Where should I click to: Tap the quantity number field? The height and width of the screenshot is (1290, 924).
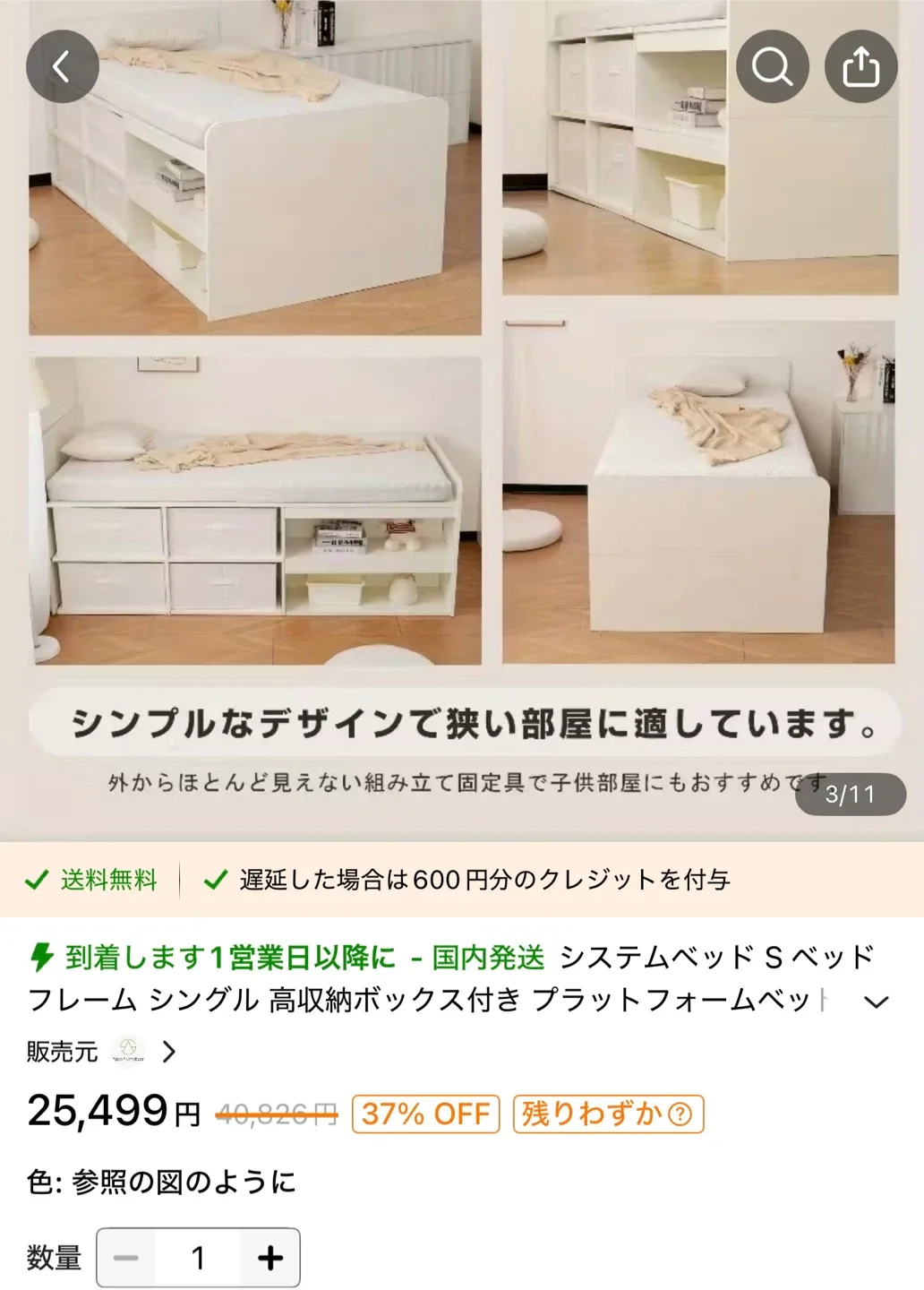198,1258
